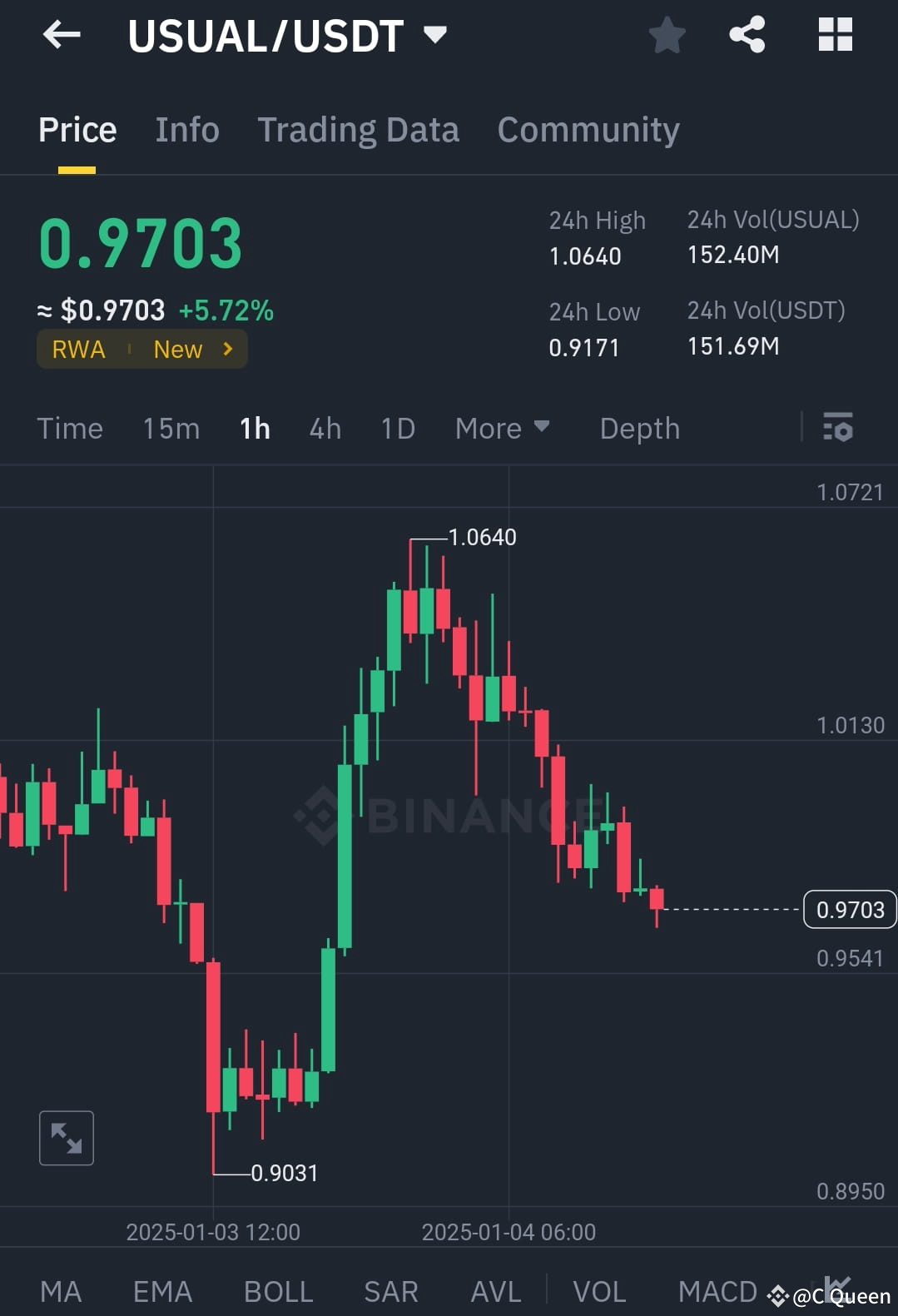Open the Depth view
The height and width of the screenshot is (1316, 898).
pos(639,428)
